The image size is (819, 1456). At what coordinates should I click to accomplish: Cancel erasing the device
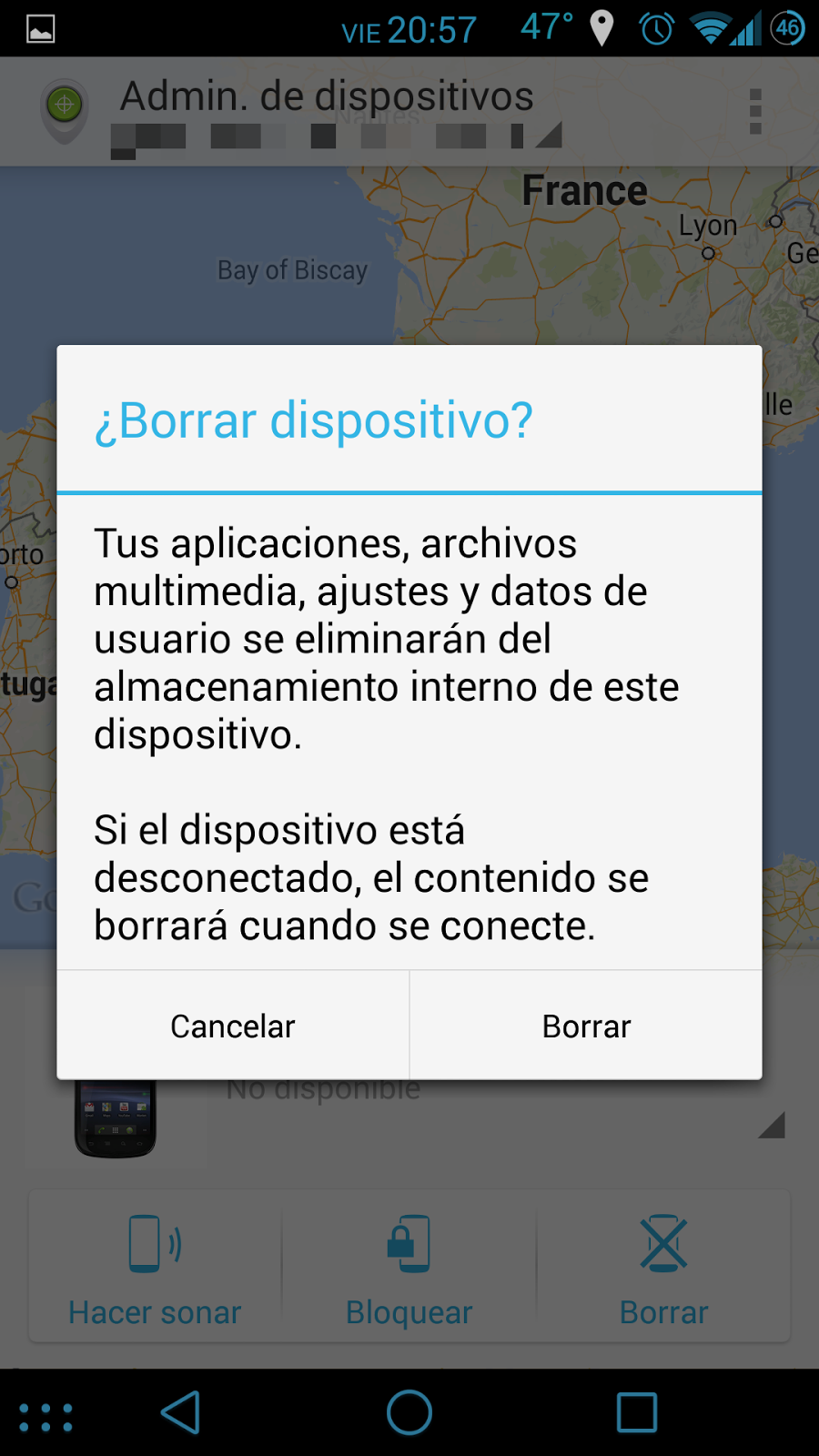[233, 1026]
